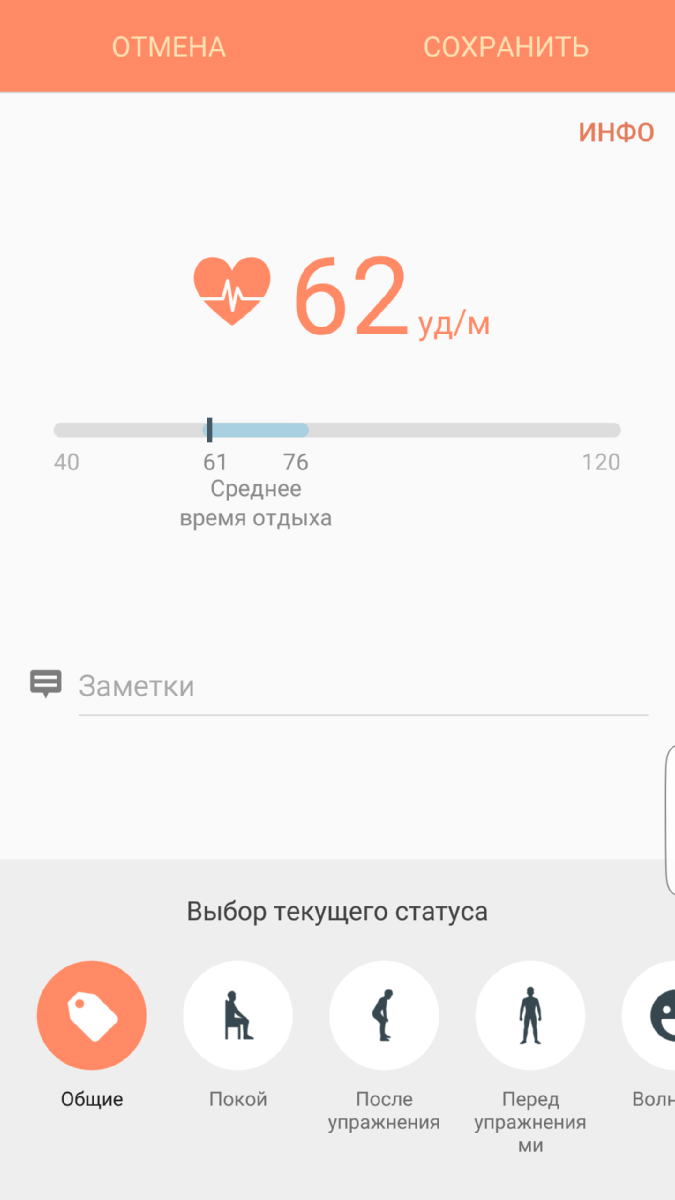Viewport: 675px width, 1200px height.
Task: Open the ИНФО link
Action: click(617, 133)
